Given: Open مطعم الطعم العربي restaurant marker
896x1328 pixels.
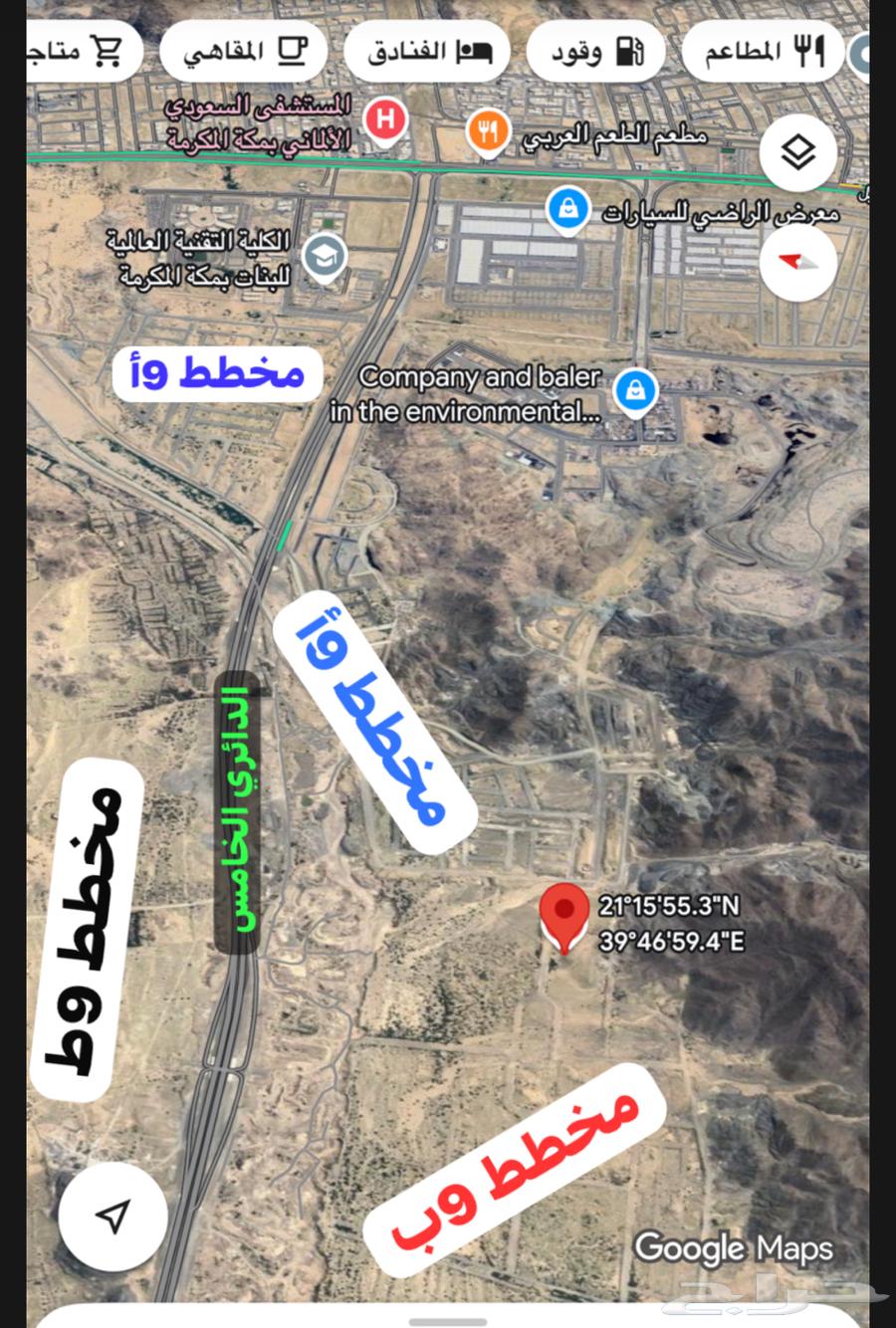Looking at the screenshot, I should click(488, 132).
